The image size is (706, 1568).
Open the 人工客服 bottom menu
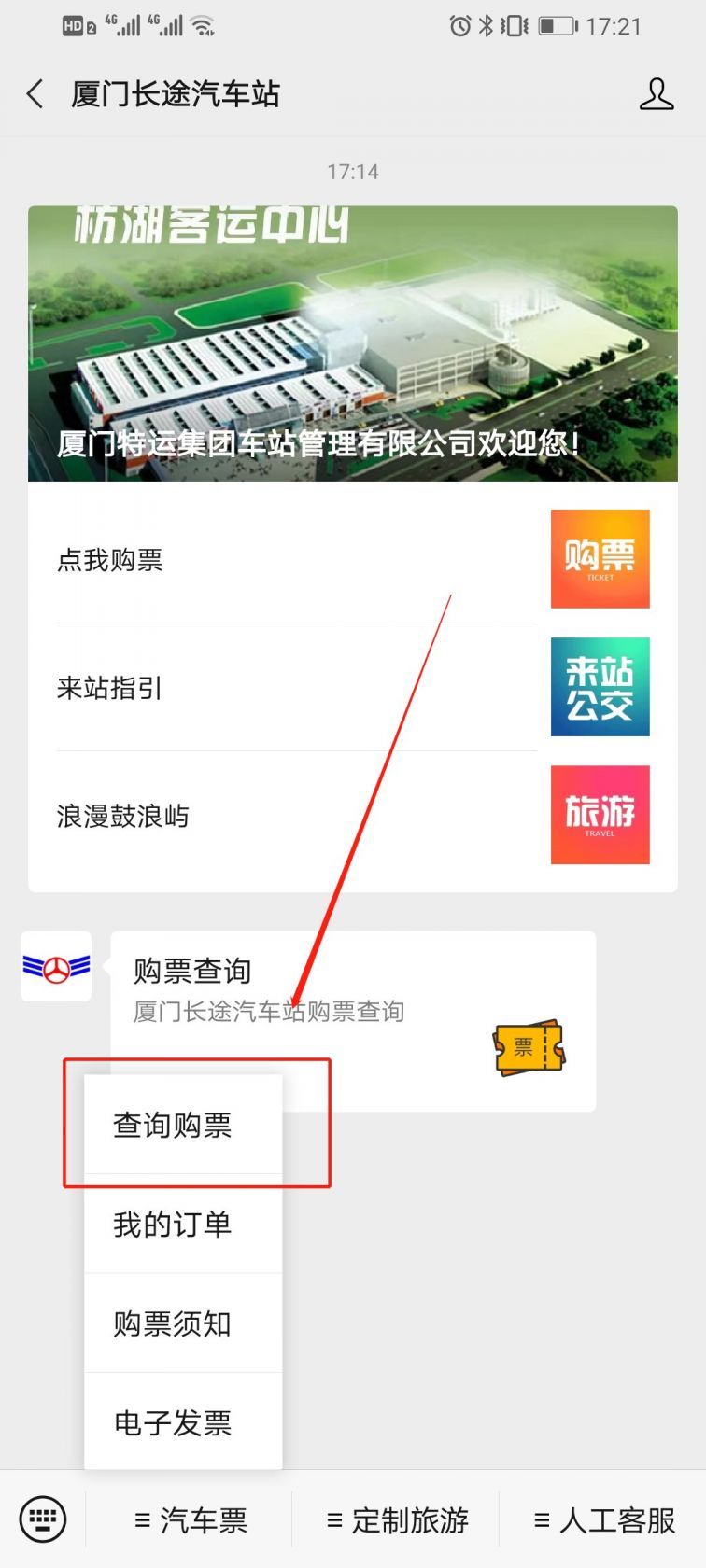603,1519
